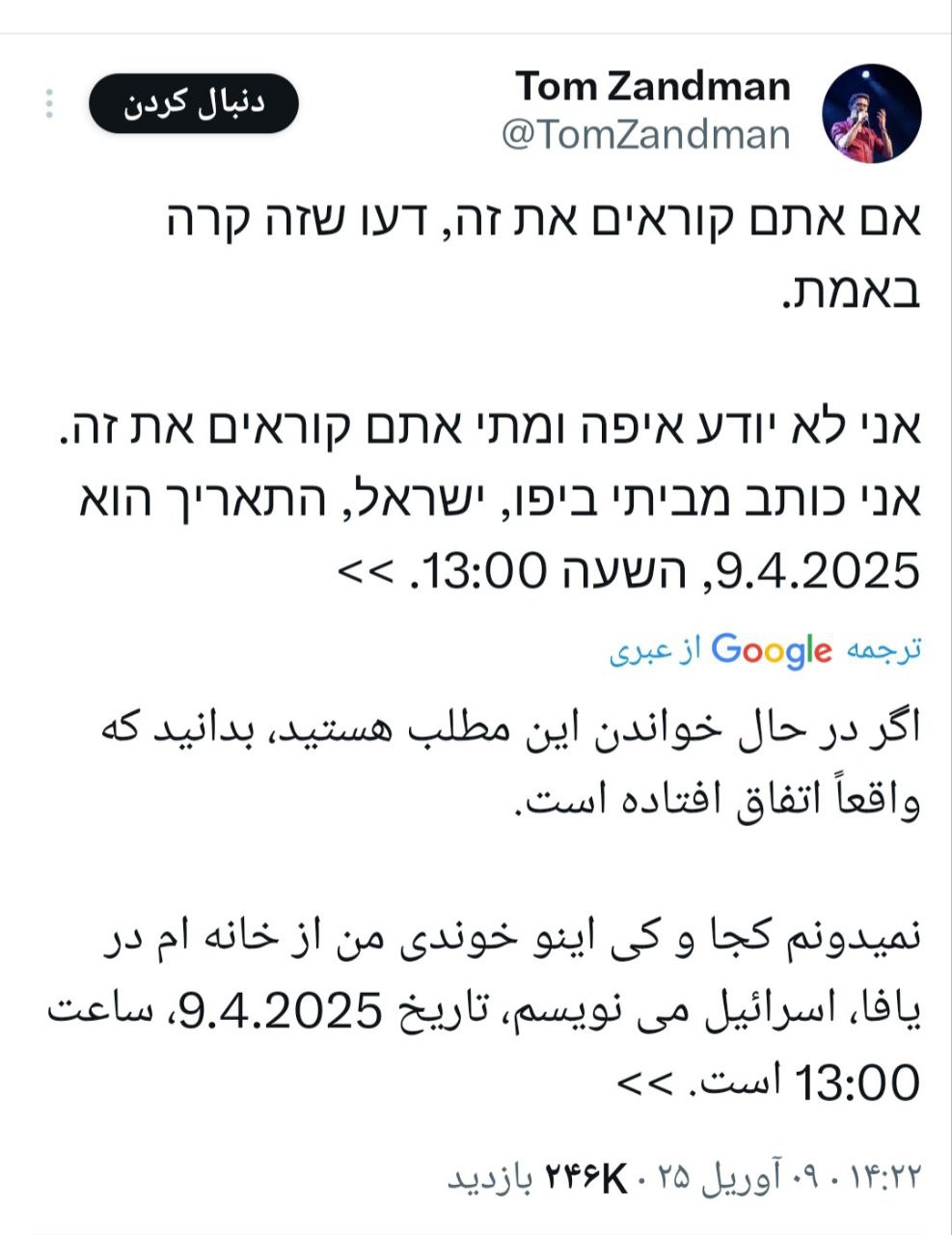Follow Tom Zandman with the دنبال کردن button
Screen dimensions: 952x1235
(194, 104)
